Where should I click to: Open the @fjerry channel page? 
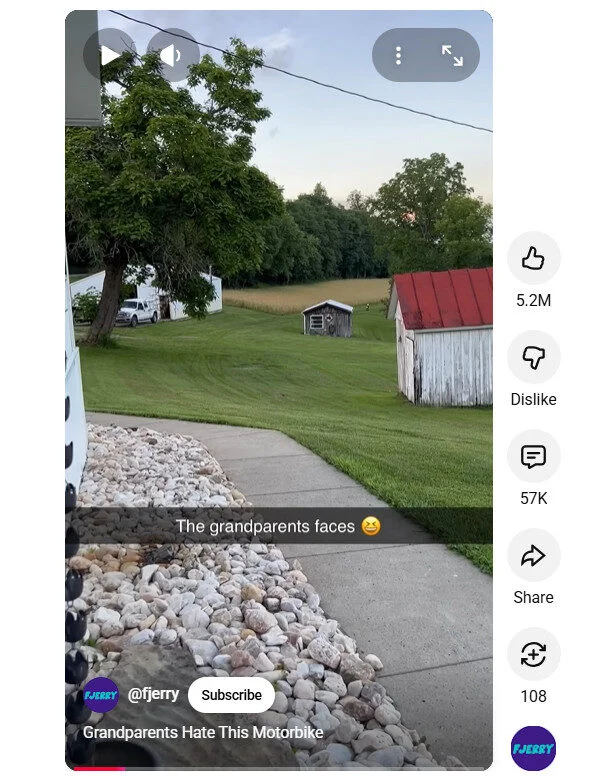153,695
